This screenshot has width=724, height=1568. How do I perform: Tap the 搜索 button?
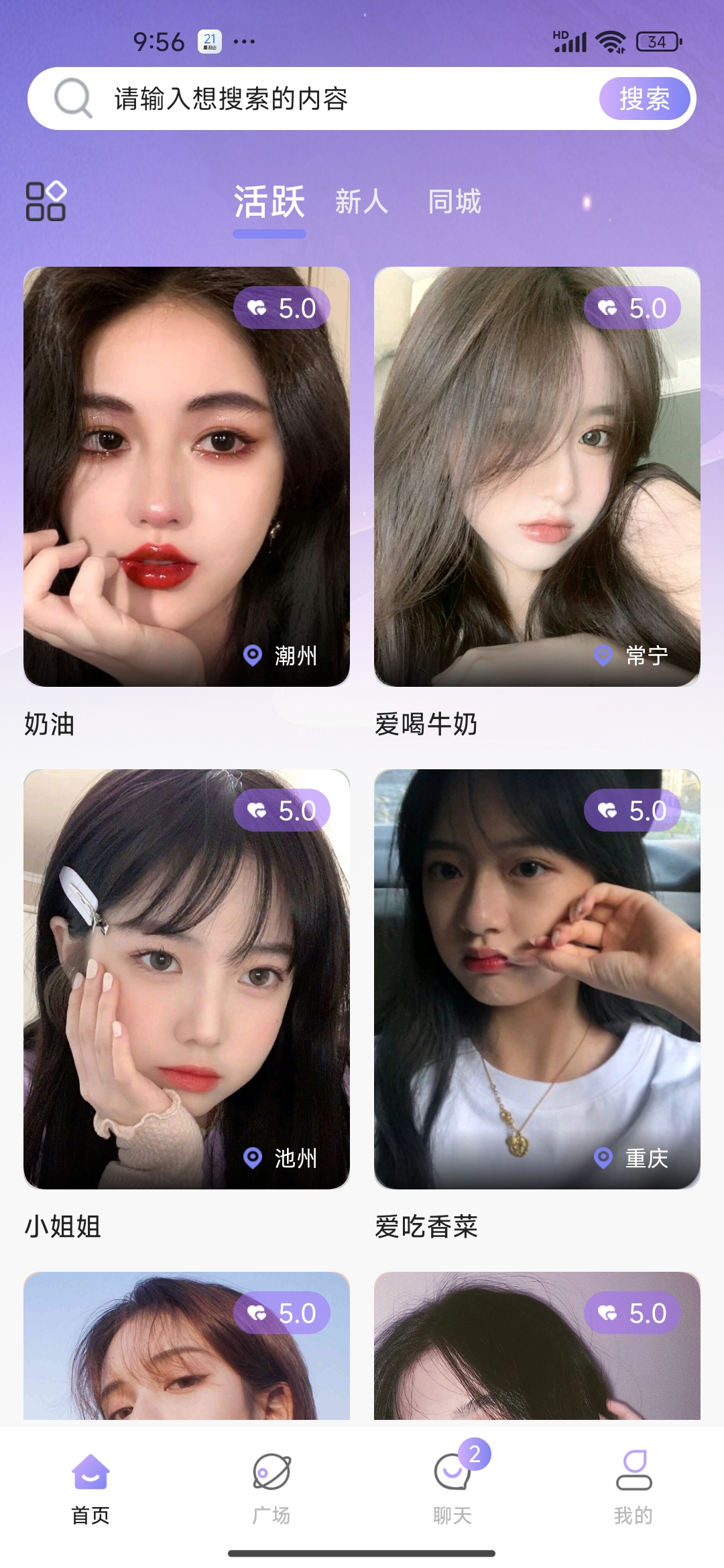(x=644, y=99)
